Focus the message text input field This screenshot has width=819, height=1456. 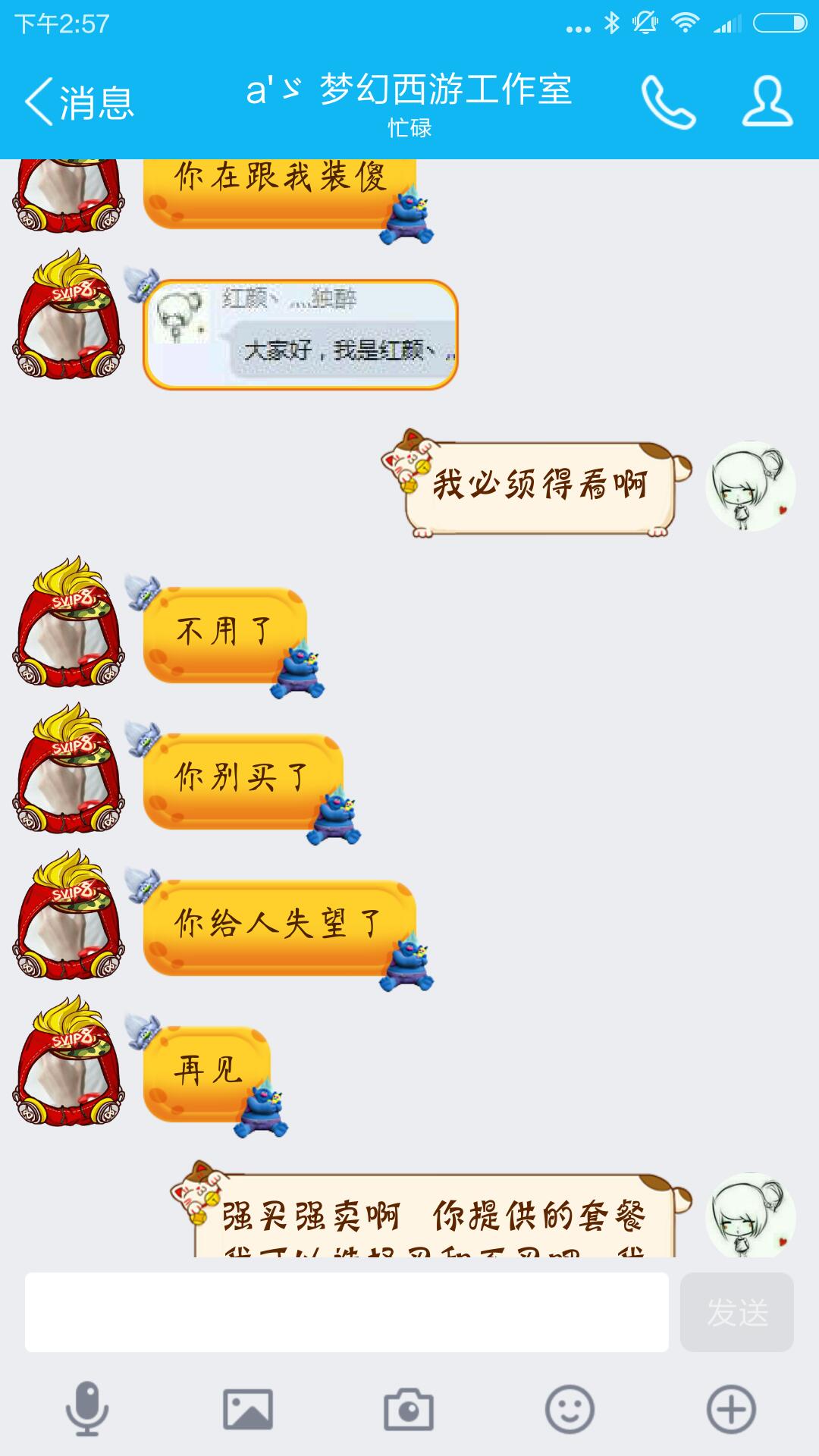347,1312
